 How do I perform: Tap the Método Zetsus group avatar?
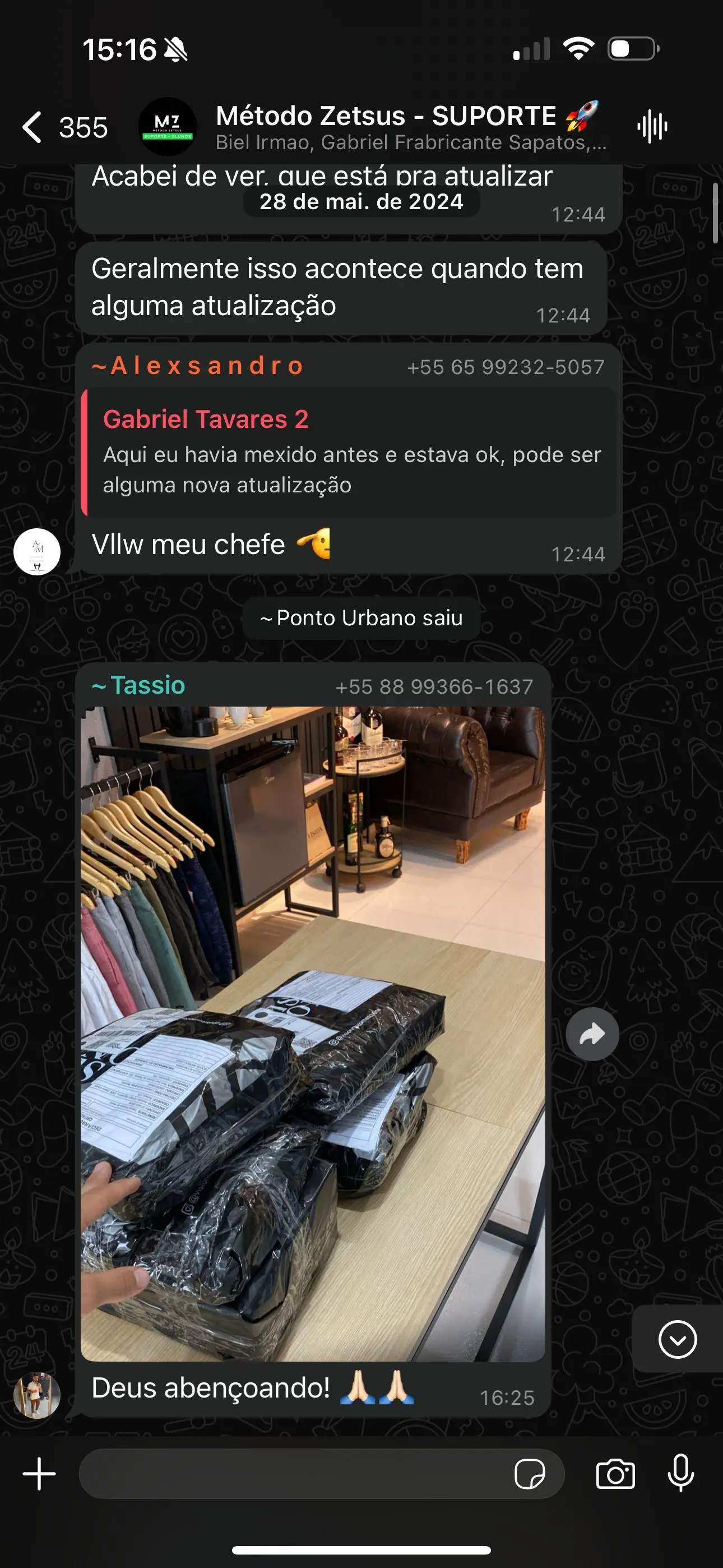click(x=168, y=126)
